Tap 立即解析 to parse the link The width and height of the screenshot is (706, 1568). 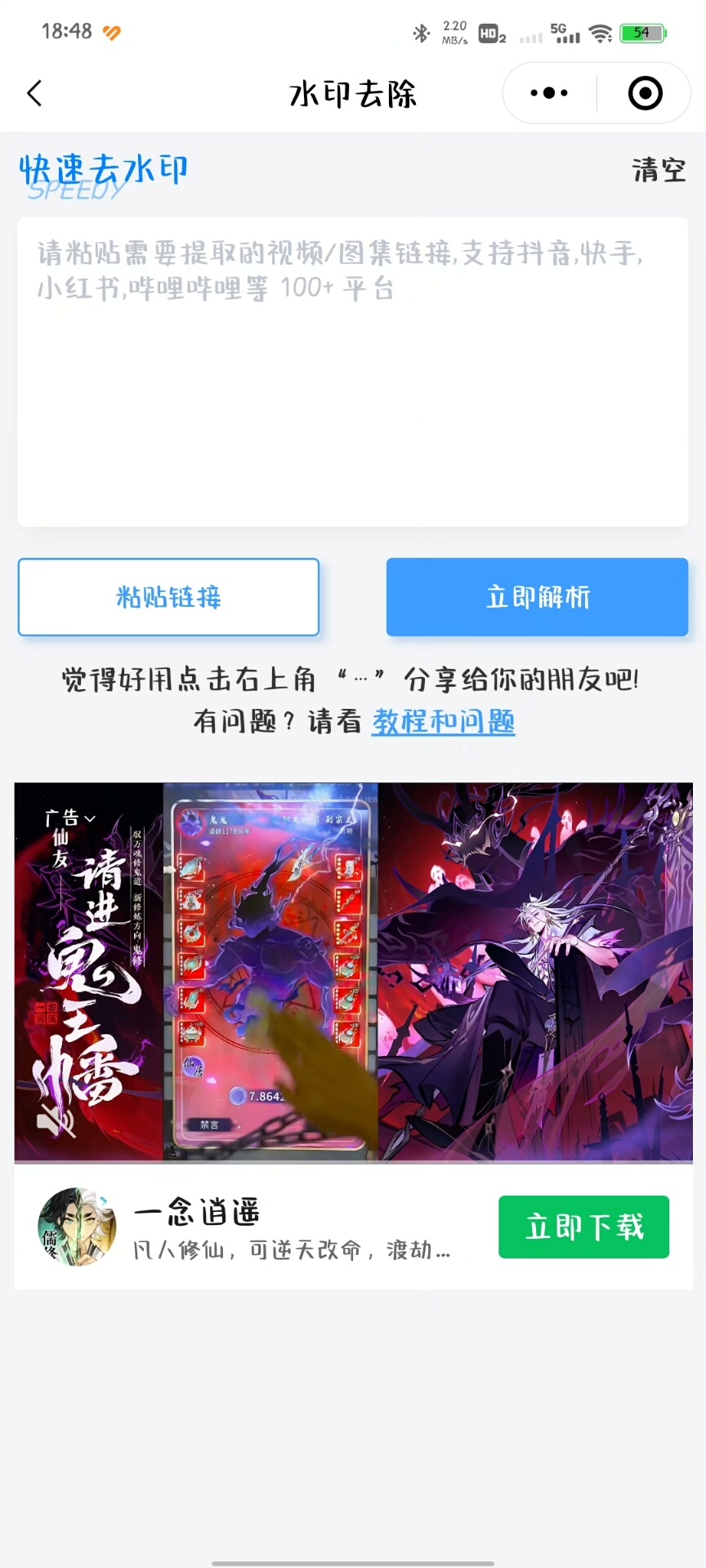coord(537,597)
